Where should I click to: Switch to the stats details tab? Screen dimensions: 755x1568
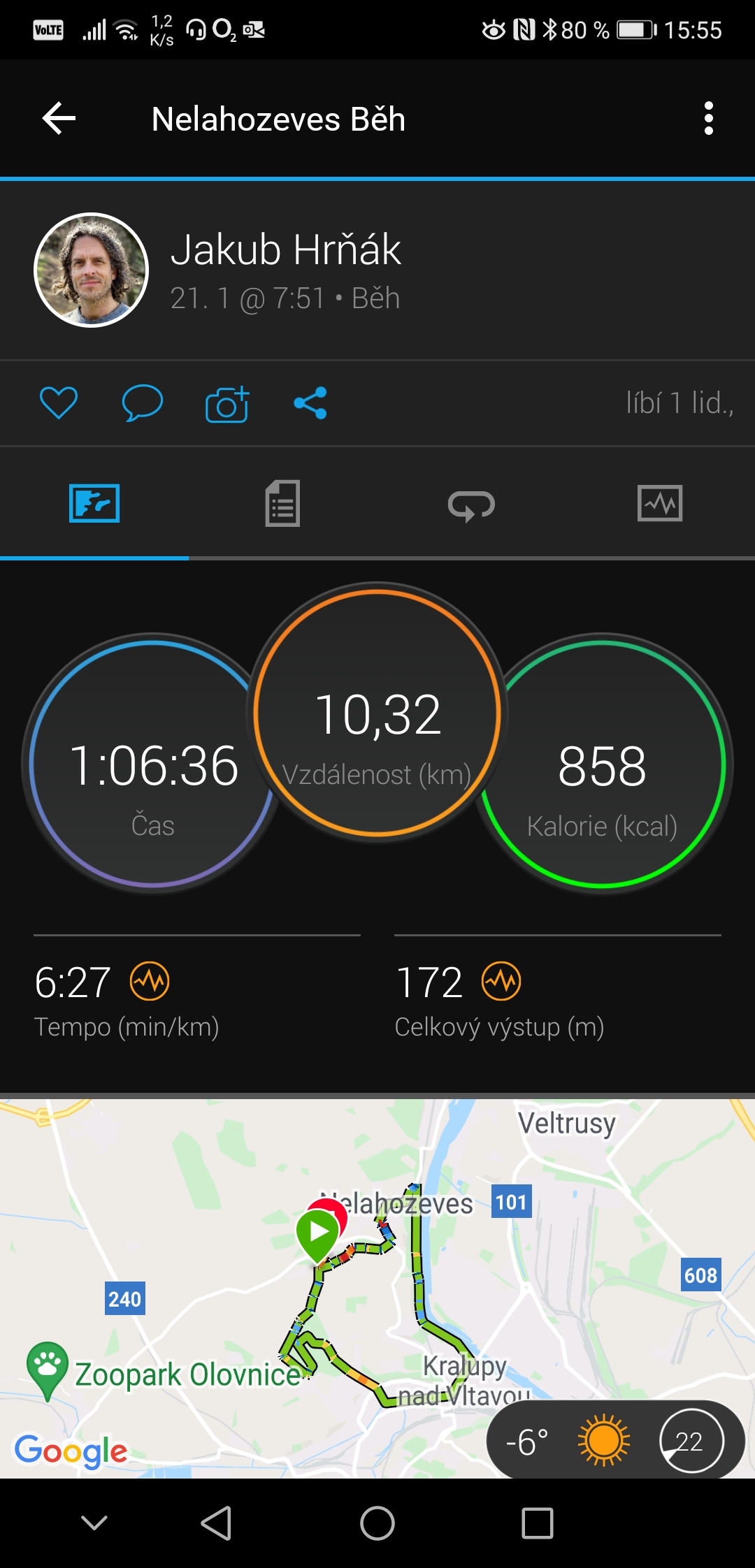pos(283,503)
